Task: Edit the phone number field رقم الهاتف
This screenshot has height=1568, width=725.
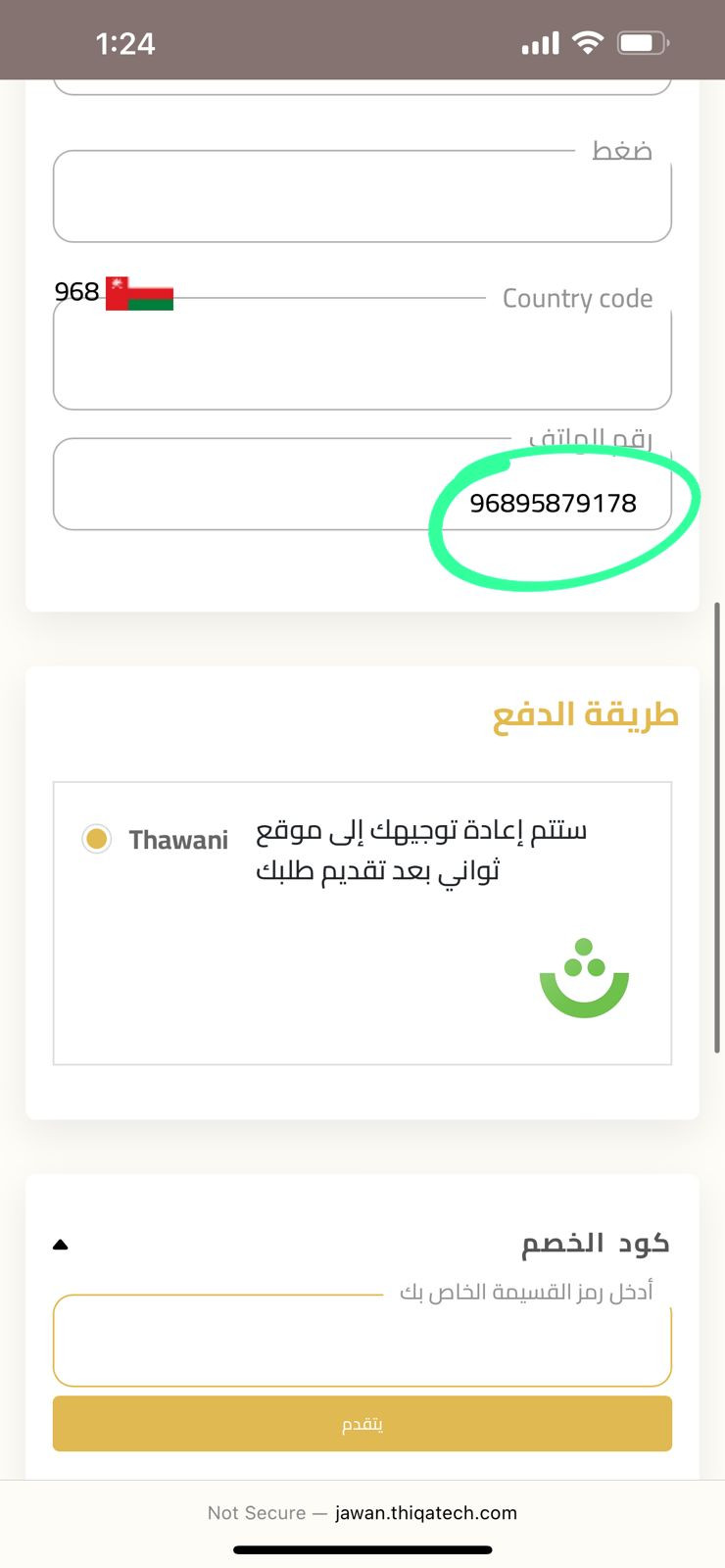Action: point(362,484)
